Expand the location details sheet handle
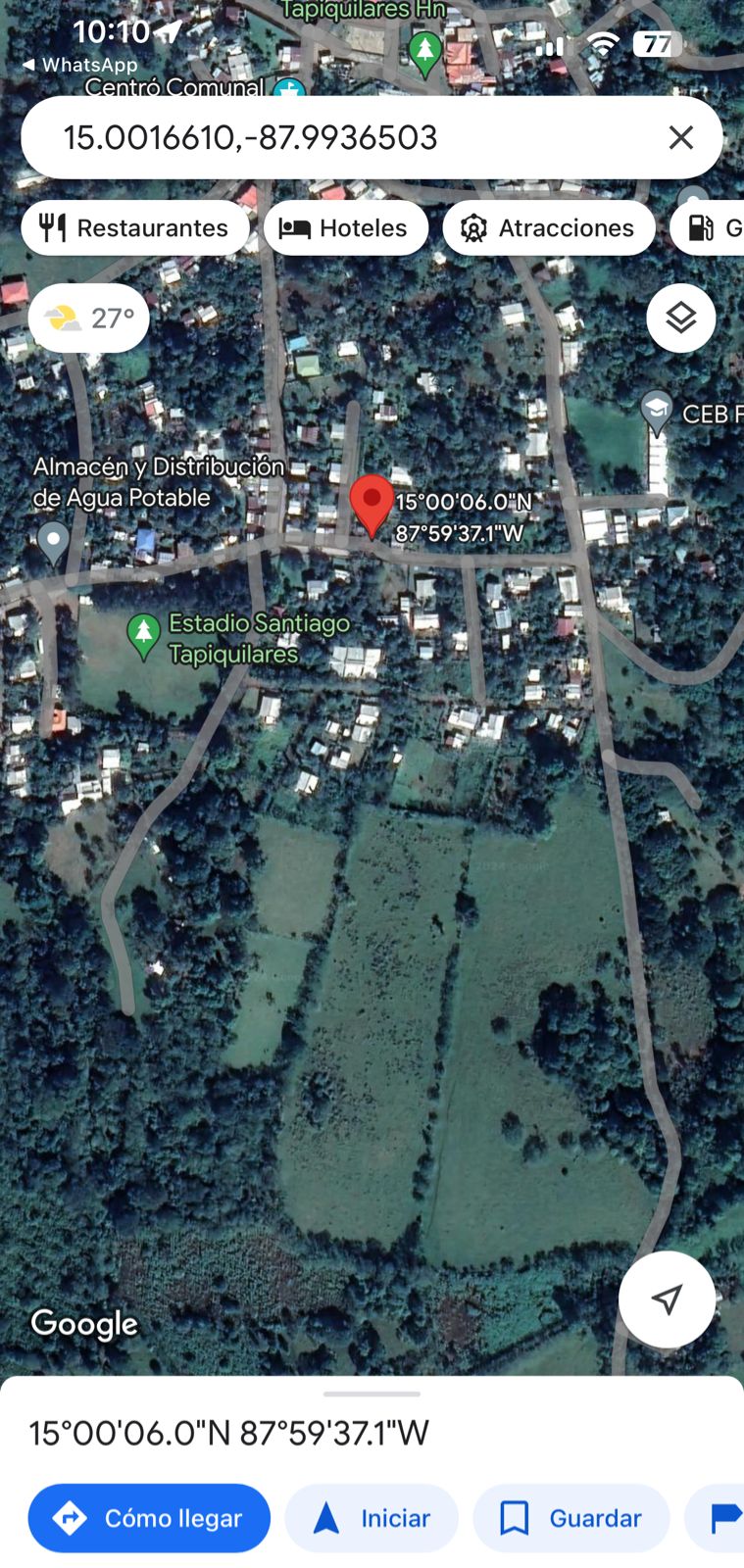This screenshot has width=744, height=1568. pyautogui.click(x=372, y=1394)
